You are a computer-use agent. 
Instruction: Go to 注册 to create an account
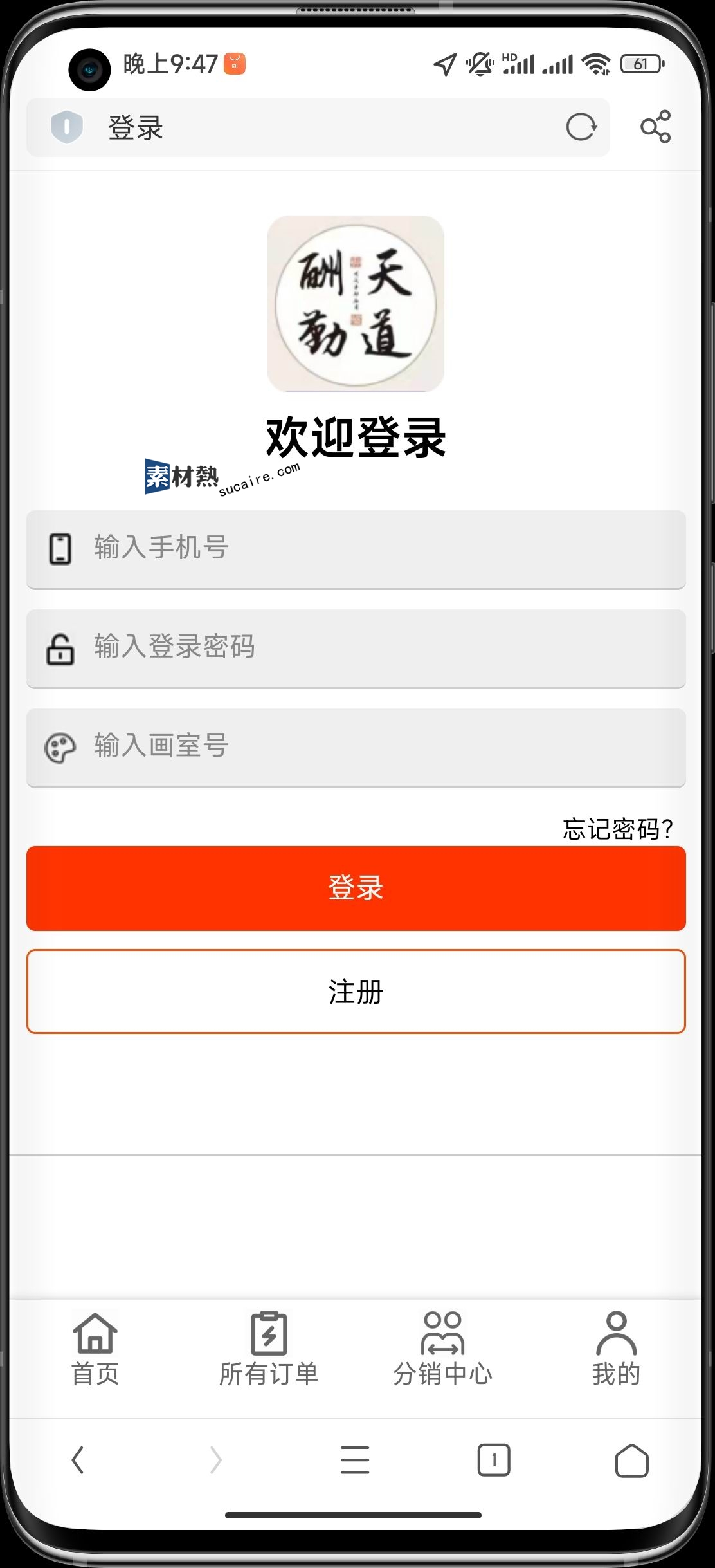pos(356,992)
